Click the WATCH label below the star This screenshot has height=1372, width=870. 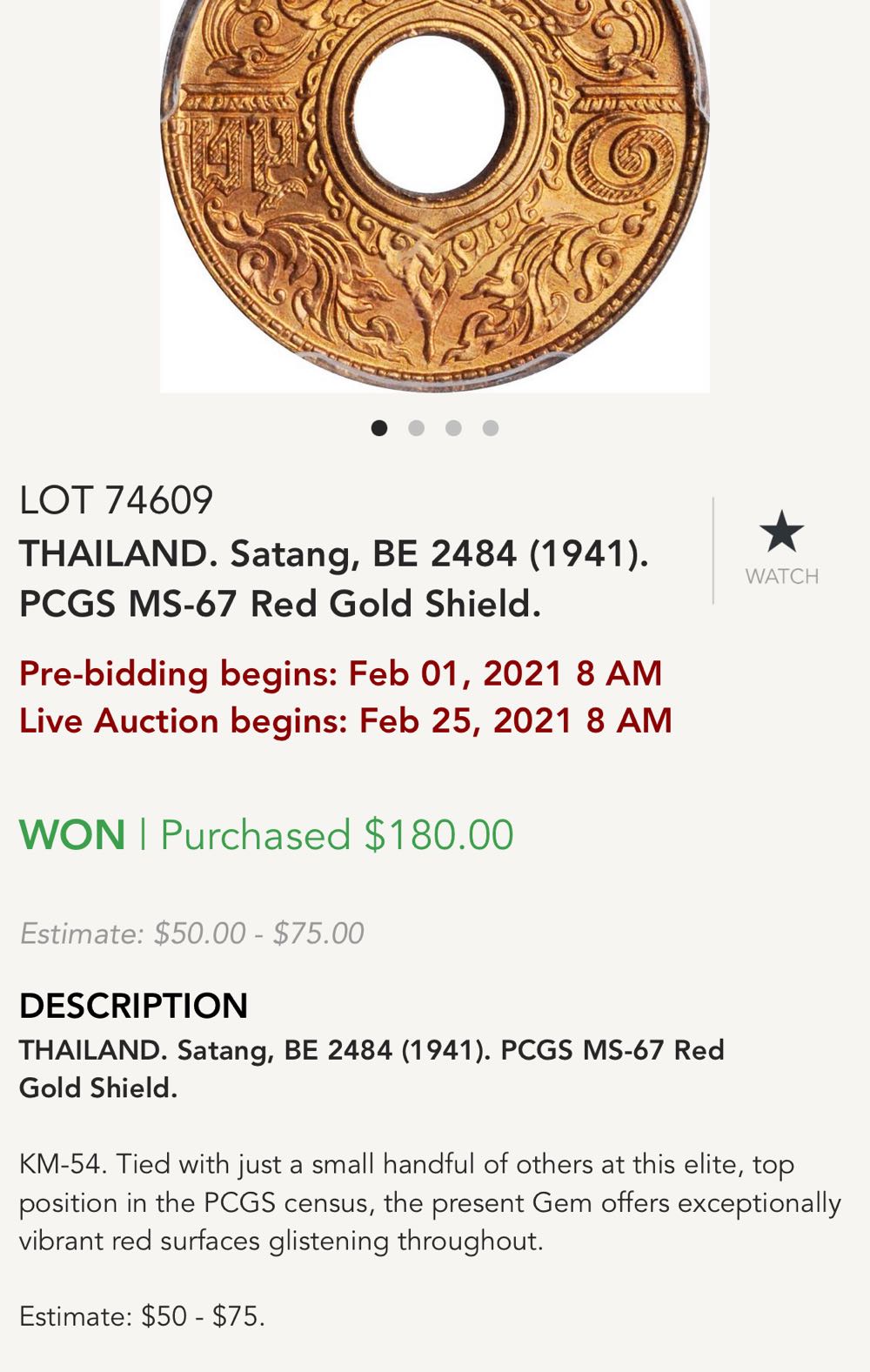[x=782, y=574]
